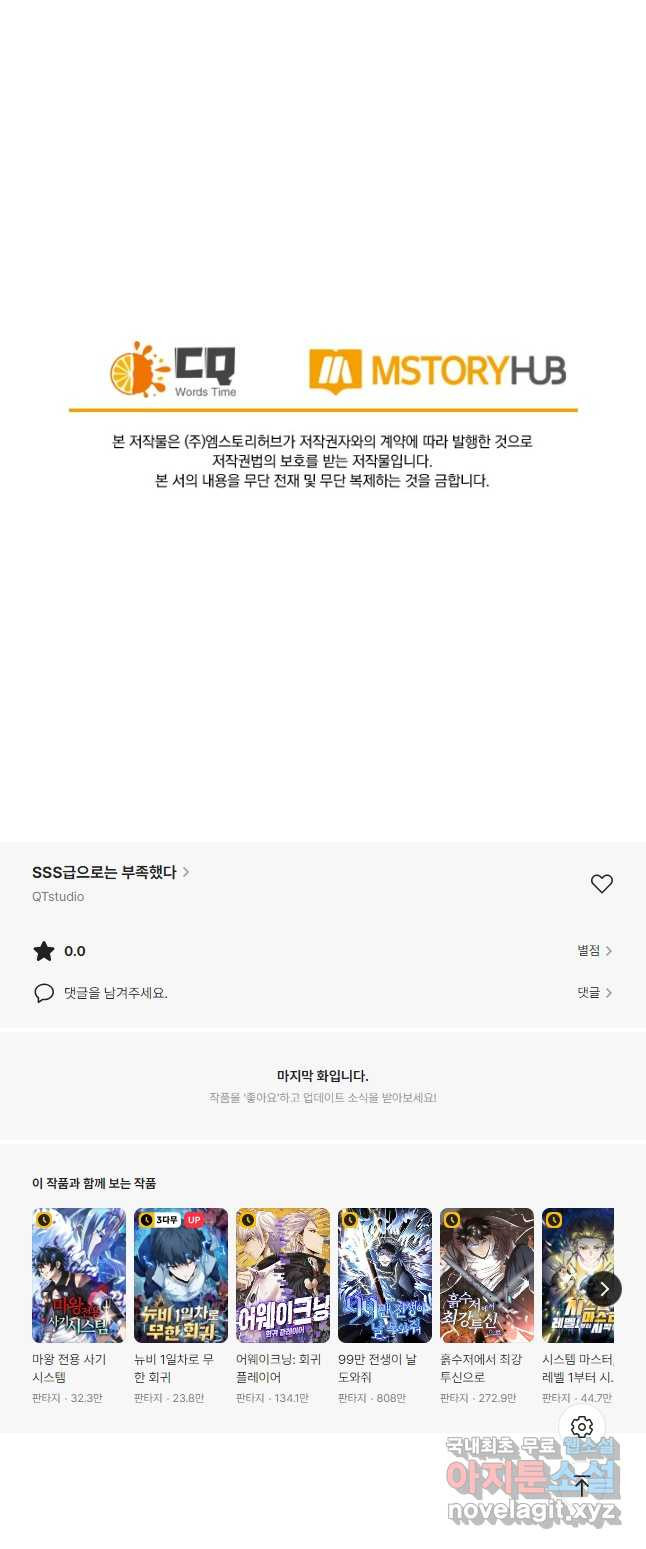
Task: Open 뉴비 1일차로 무한 회귀 recommendation
Action: (181, 1275)
